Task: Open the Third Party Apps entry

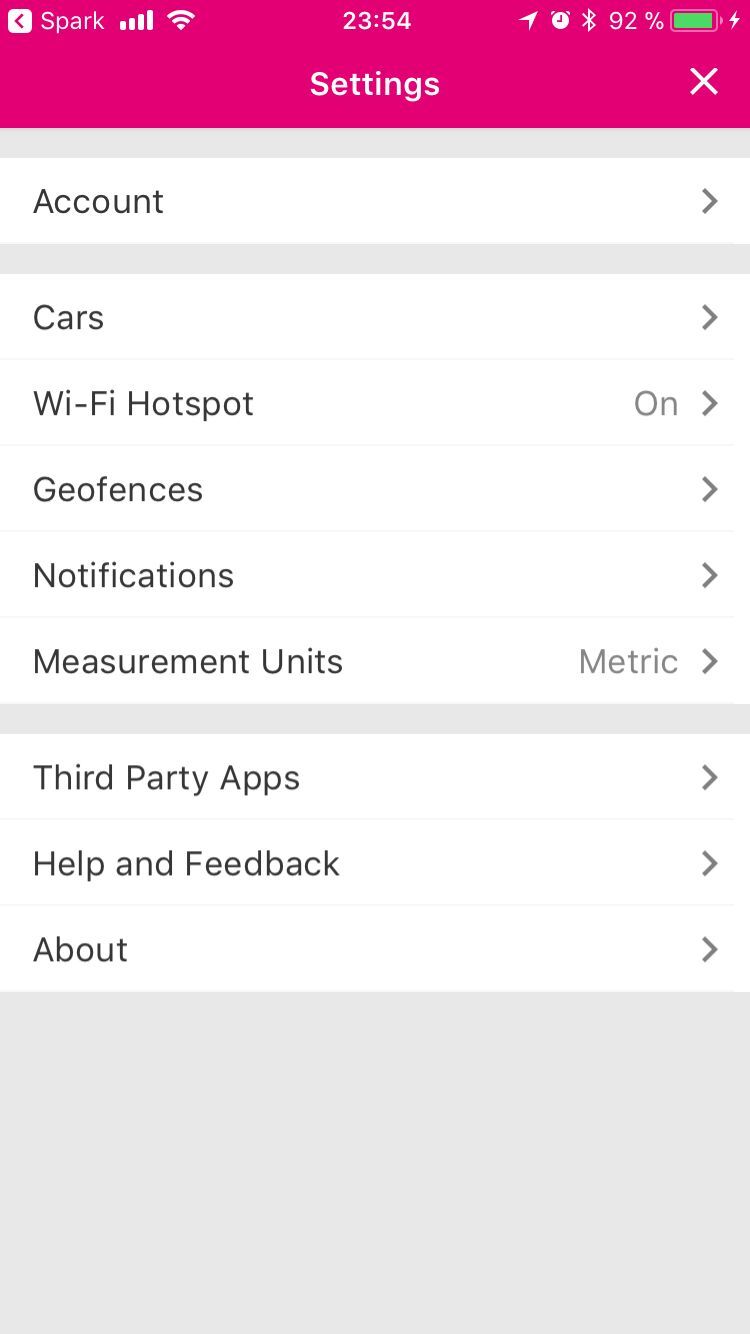Action: point(375,777)
